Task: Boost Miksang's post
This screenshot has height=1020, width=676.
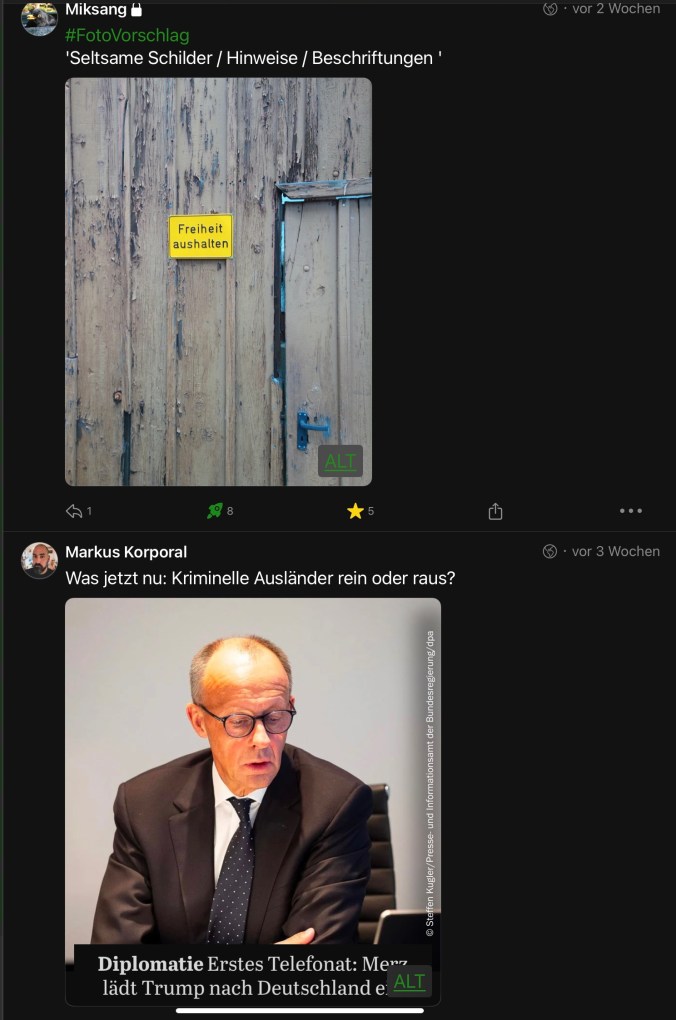Action: pos(214,511)
